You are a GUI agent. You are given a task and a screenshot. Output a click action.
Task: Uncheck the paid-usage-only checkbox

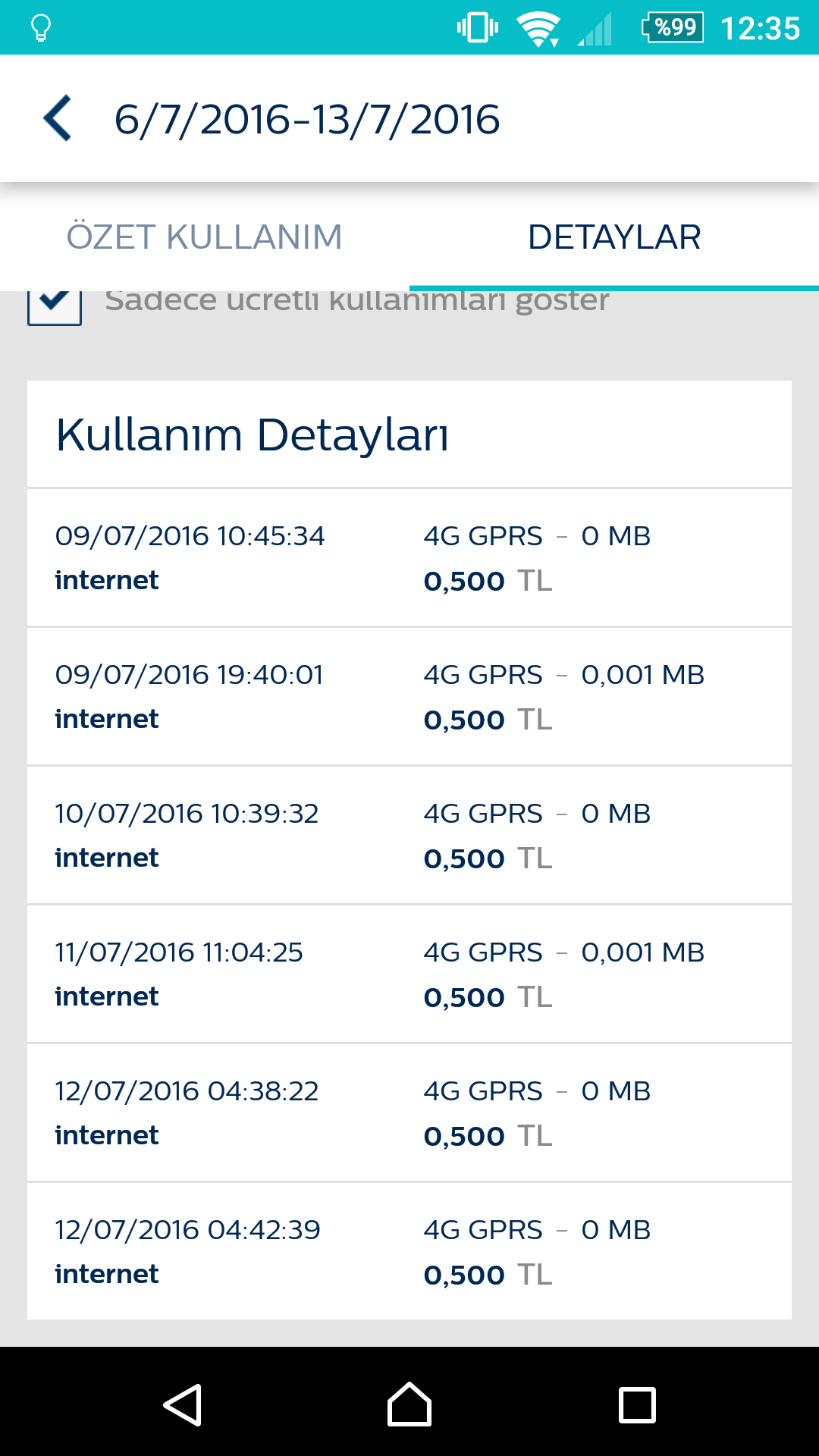click(x=55, y=306)
